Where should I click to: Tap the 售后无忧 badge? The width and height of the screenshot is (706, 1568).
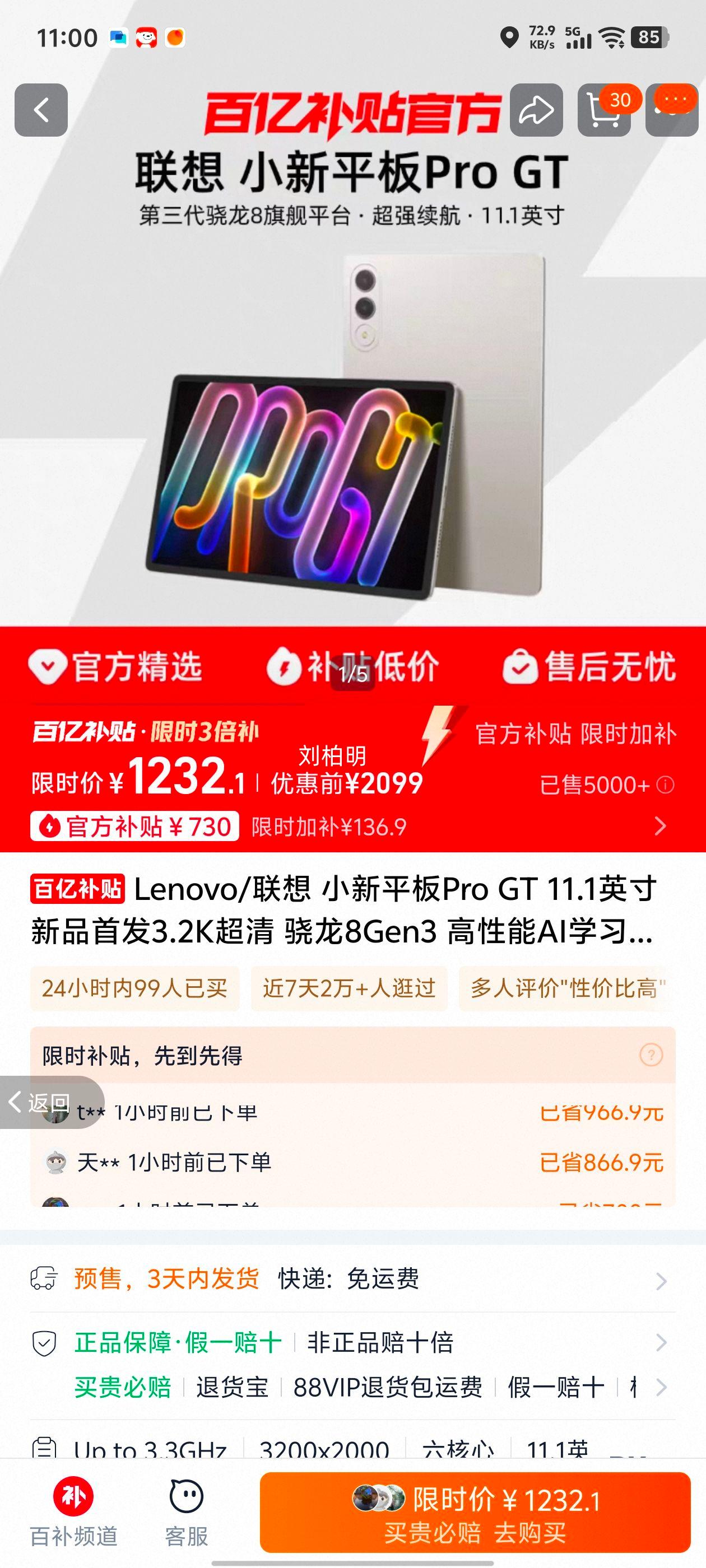[591, 666]
